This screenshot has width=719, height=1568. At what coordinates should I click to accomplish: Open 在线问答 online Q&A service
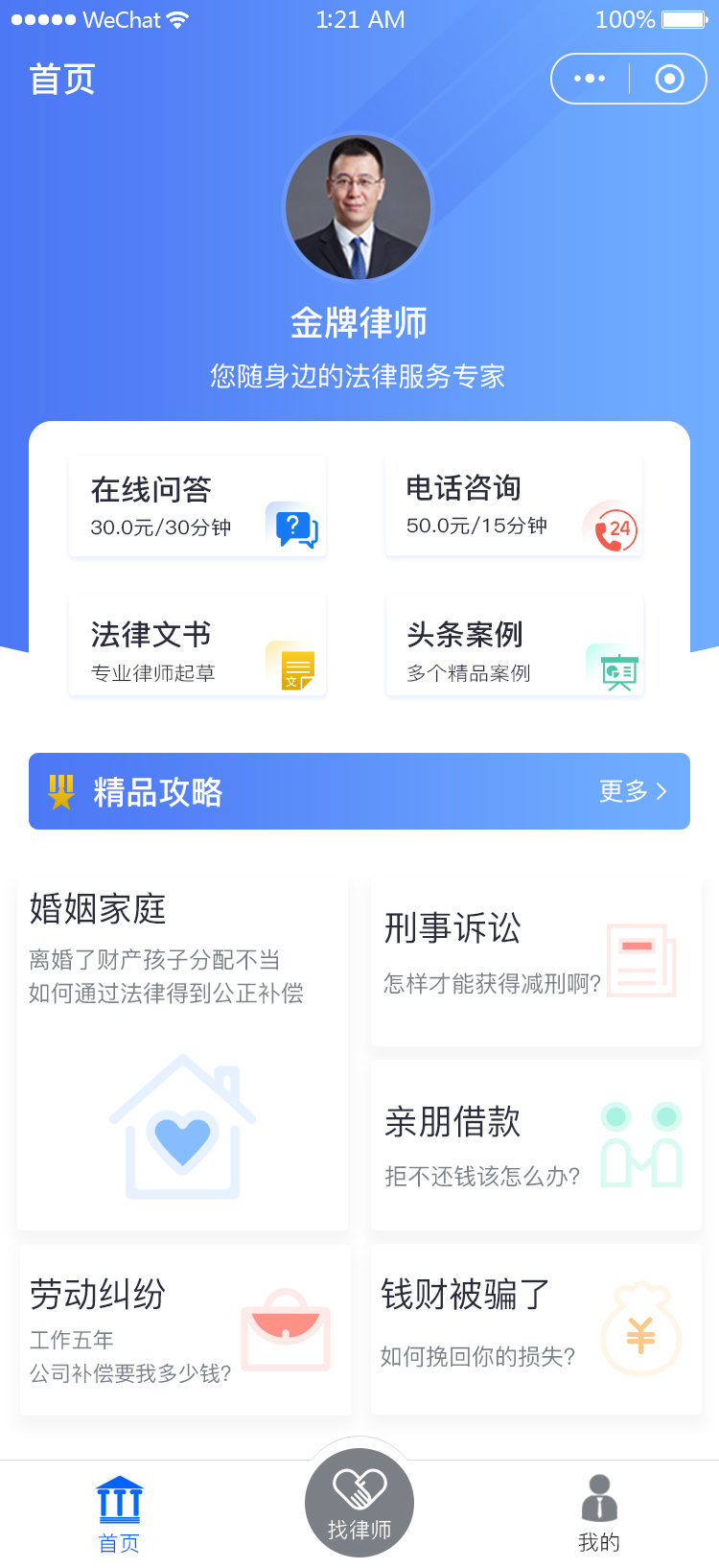[197, 506]
